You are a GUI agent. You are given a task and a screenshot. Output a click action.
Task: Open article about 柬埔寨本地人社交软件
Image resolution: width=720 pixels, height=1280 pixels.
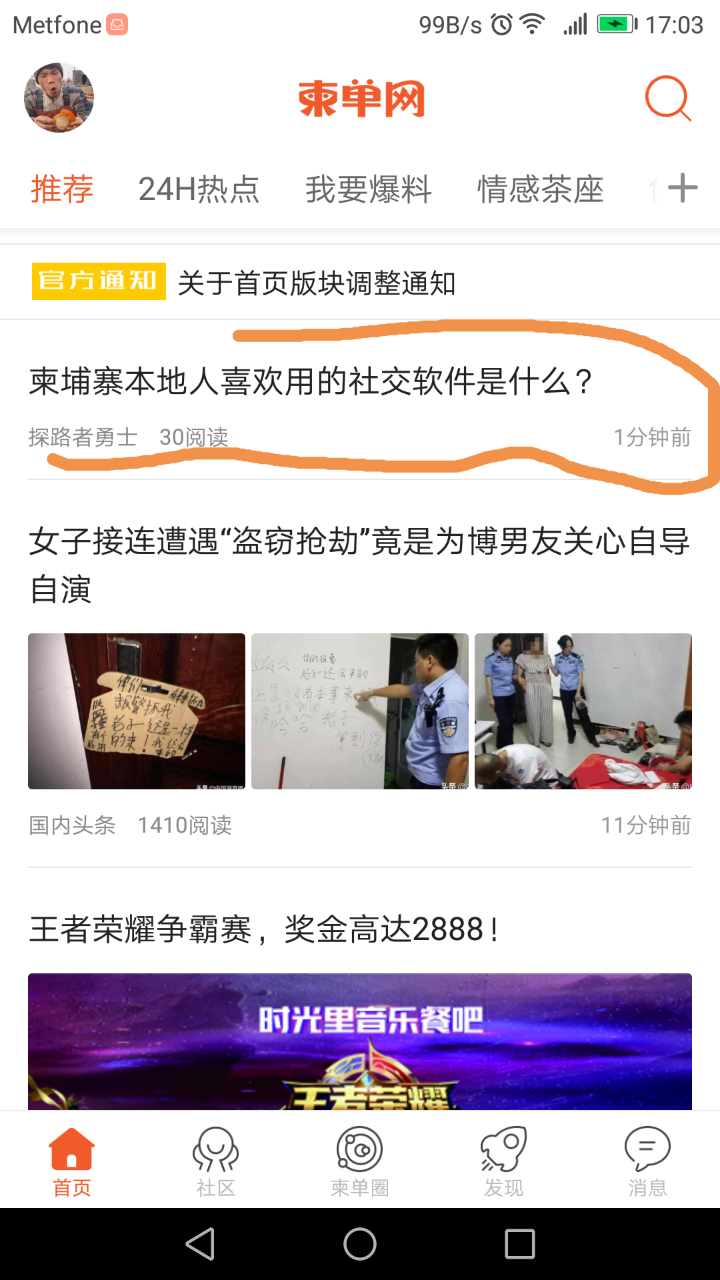pyautogui.click(x=312, y=381)
